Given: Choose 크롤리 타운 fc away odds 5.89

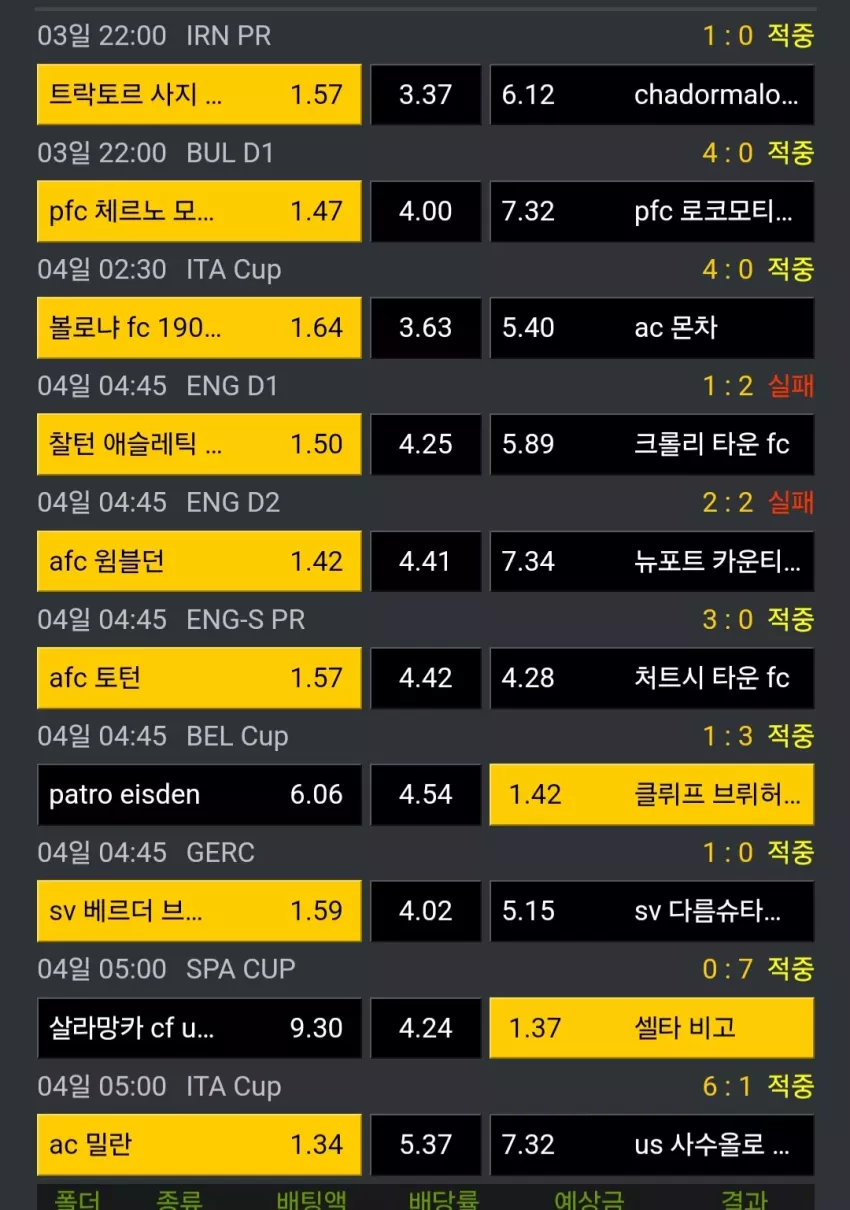Looking at the screenshot, I should coord(652,444).
